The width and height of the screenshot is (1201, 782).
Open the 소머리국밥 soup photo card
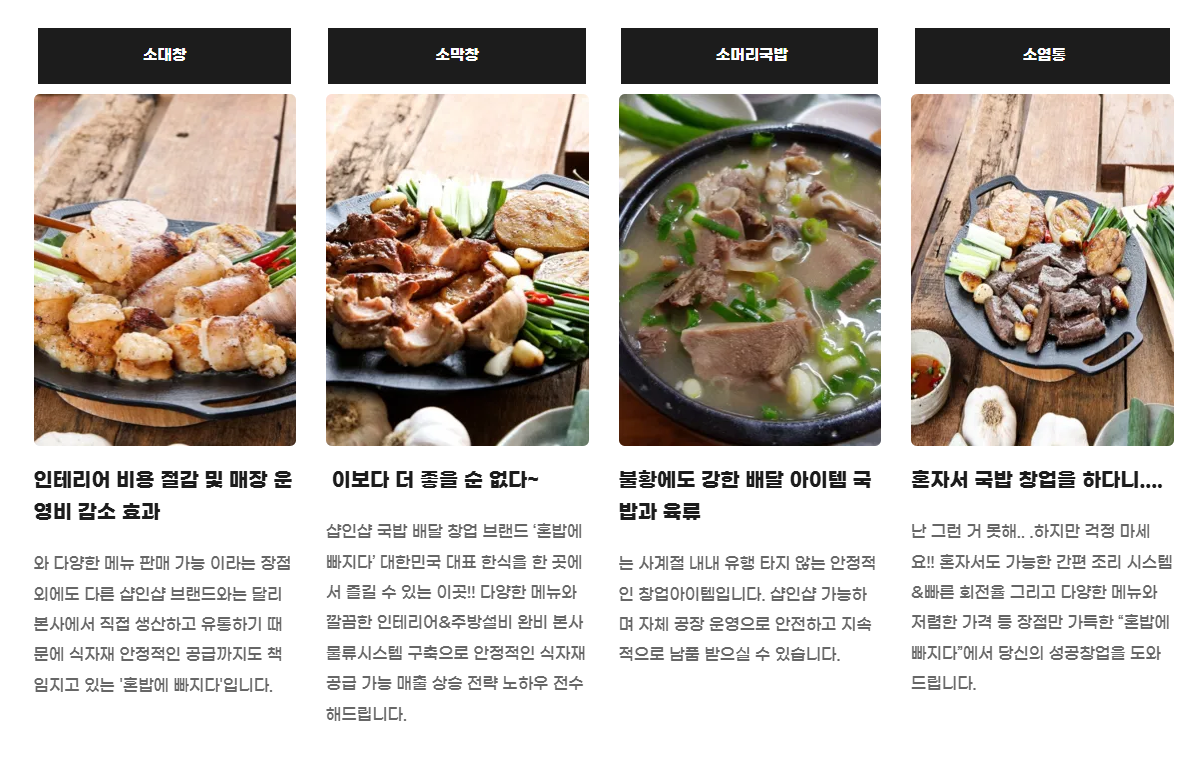click(749, 270)
